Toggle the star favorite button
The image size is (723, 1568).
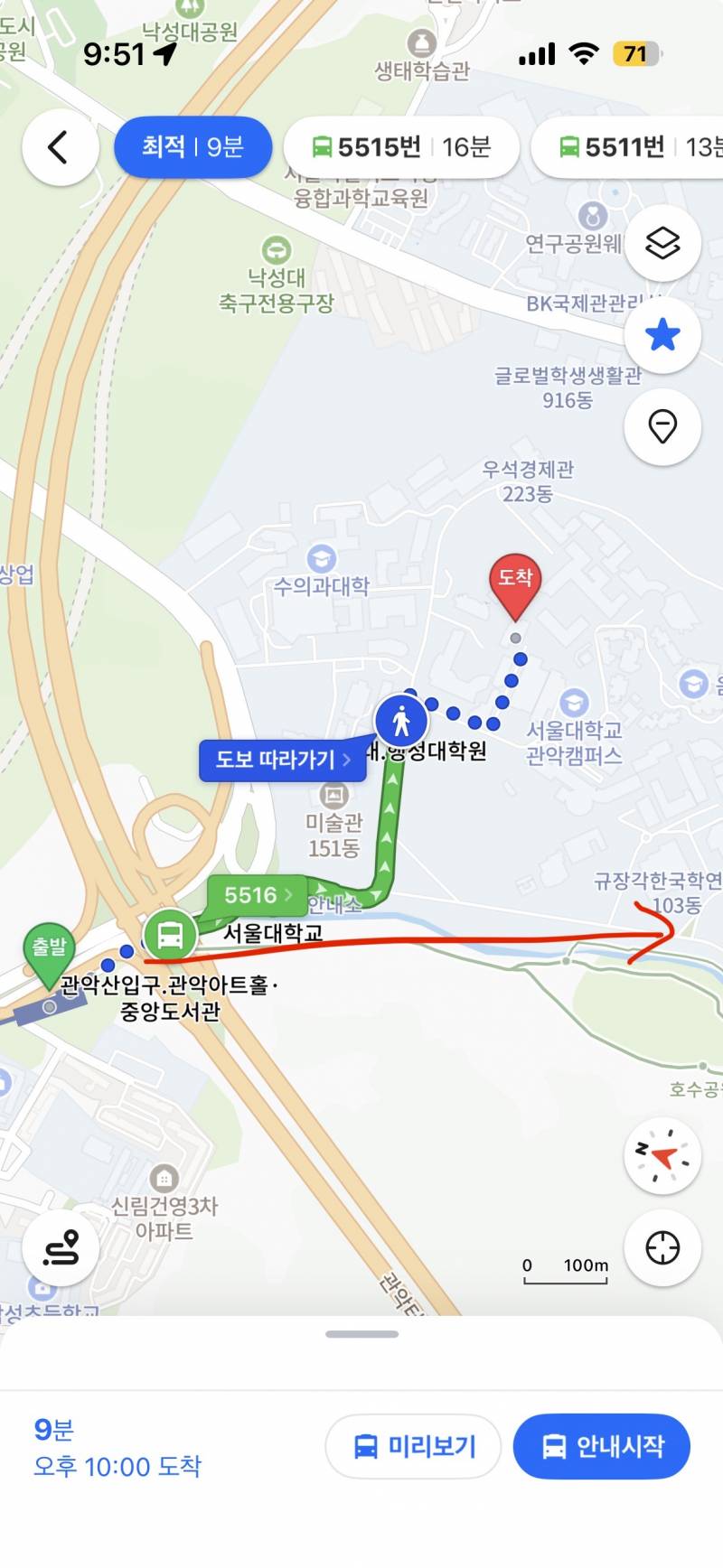click(662, 334)
